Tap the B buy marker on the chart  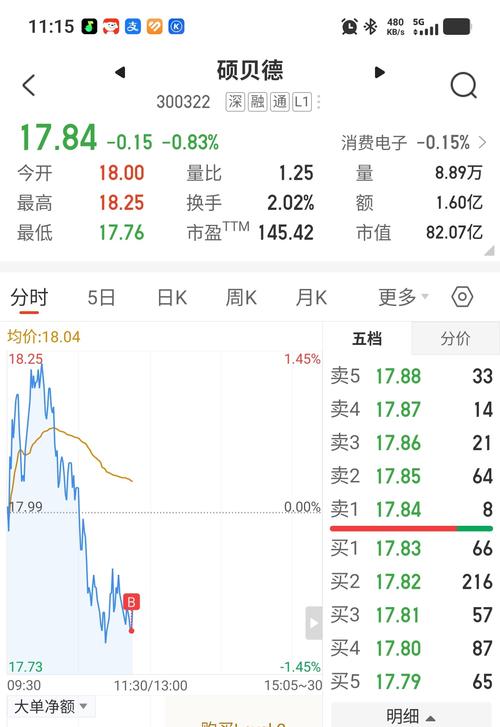point(131,602)
